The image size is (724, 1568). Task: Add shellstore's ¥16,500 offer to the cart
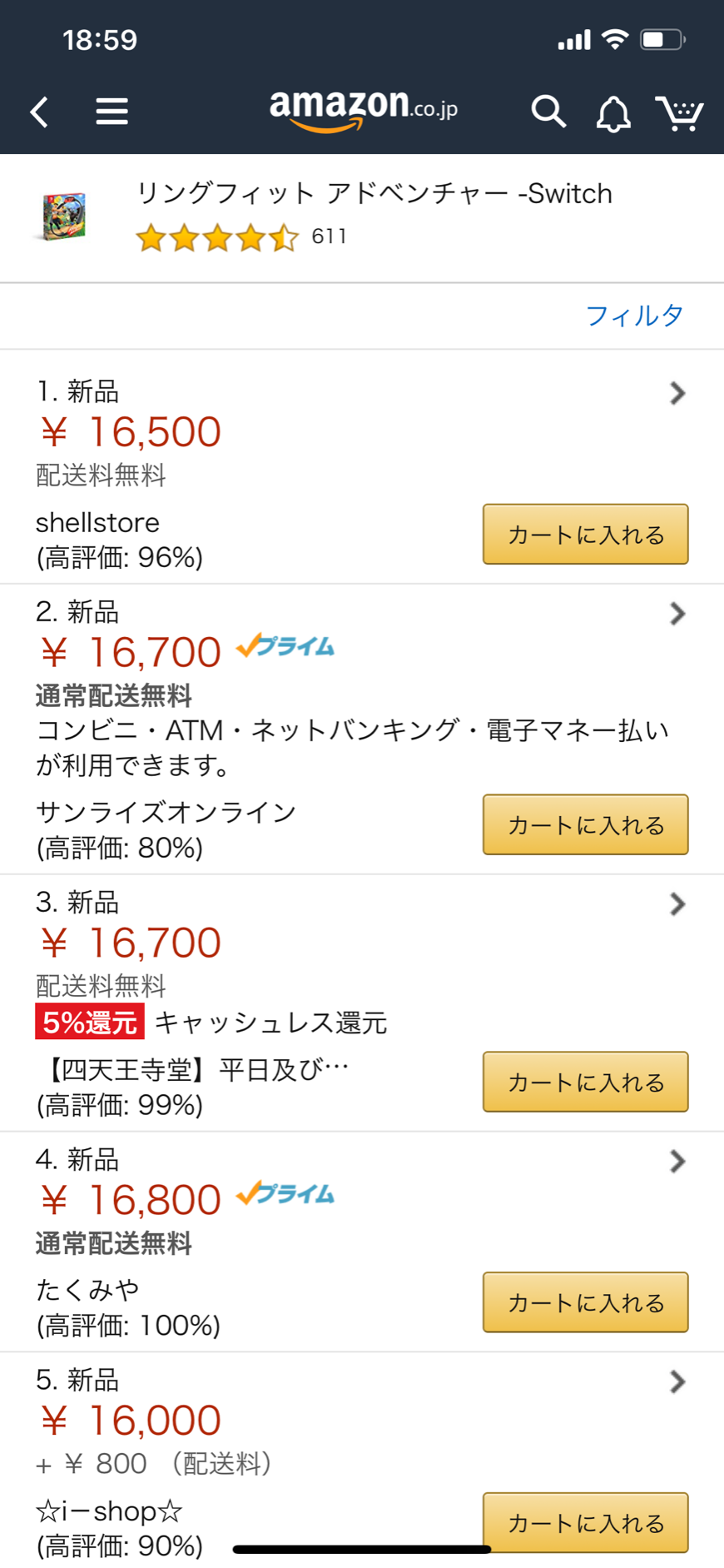[585, 534]
